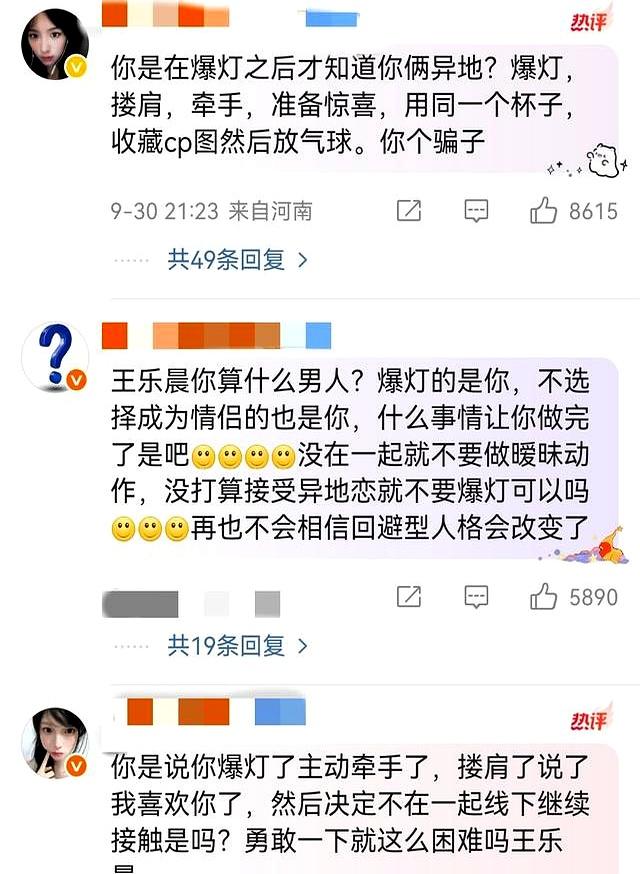Open comment icon beside 5890 likes
This screenshot has width=640, height=874.
click(x=476, y=598)
